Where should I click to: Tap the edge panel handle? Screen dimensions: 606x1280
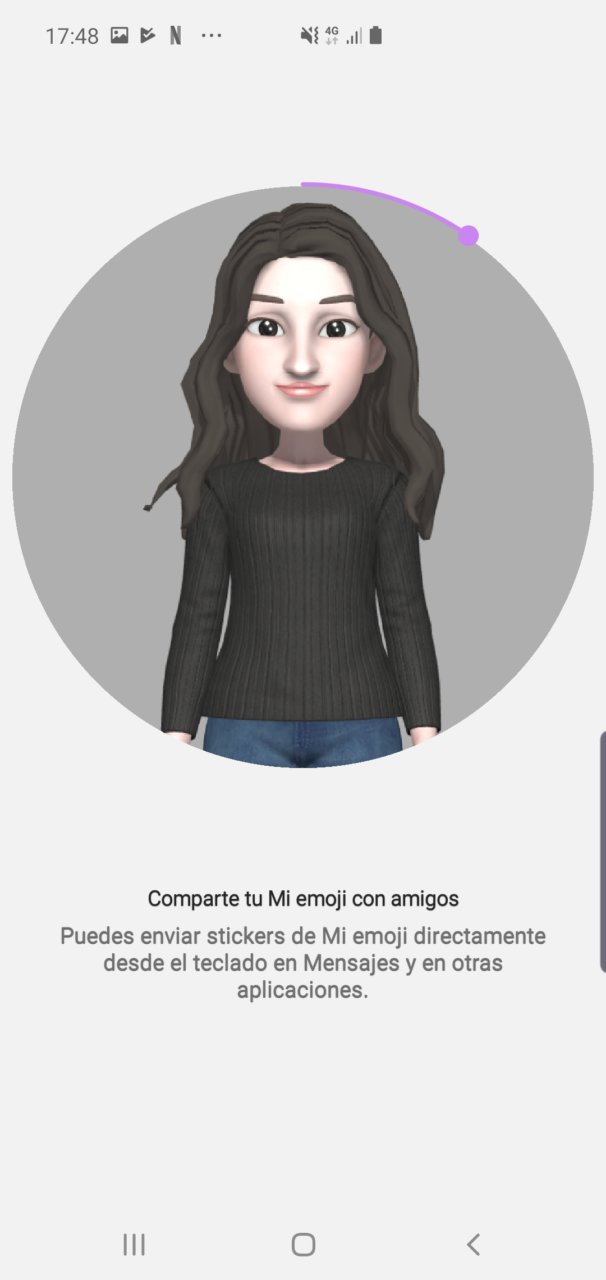[x=602, y=851]
